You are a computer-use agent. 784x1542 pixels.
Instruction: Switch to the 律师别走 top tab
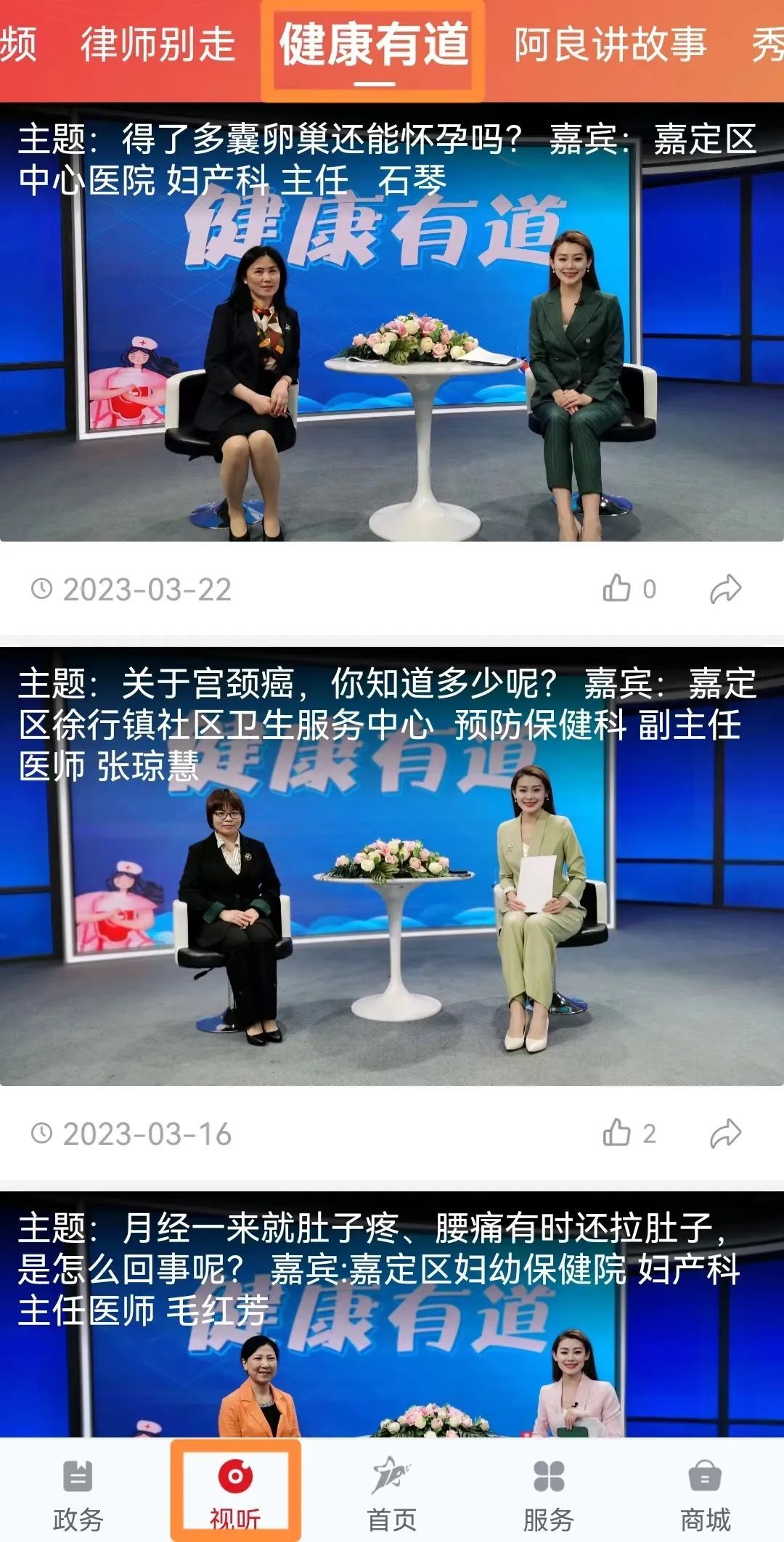pos(158,45)
